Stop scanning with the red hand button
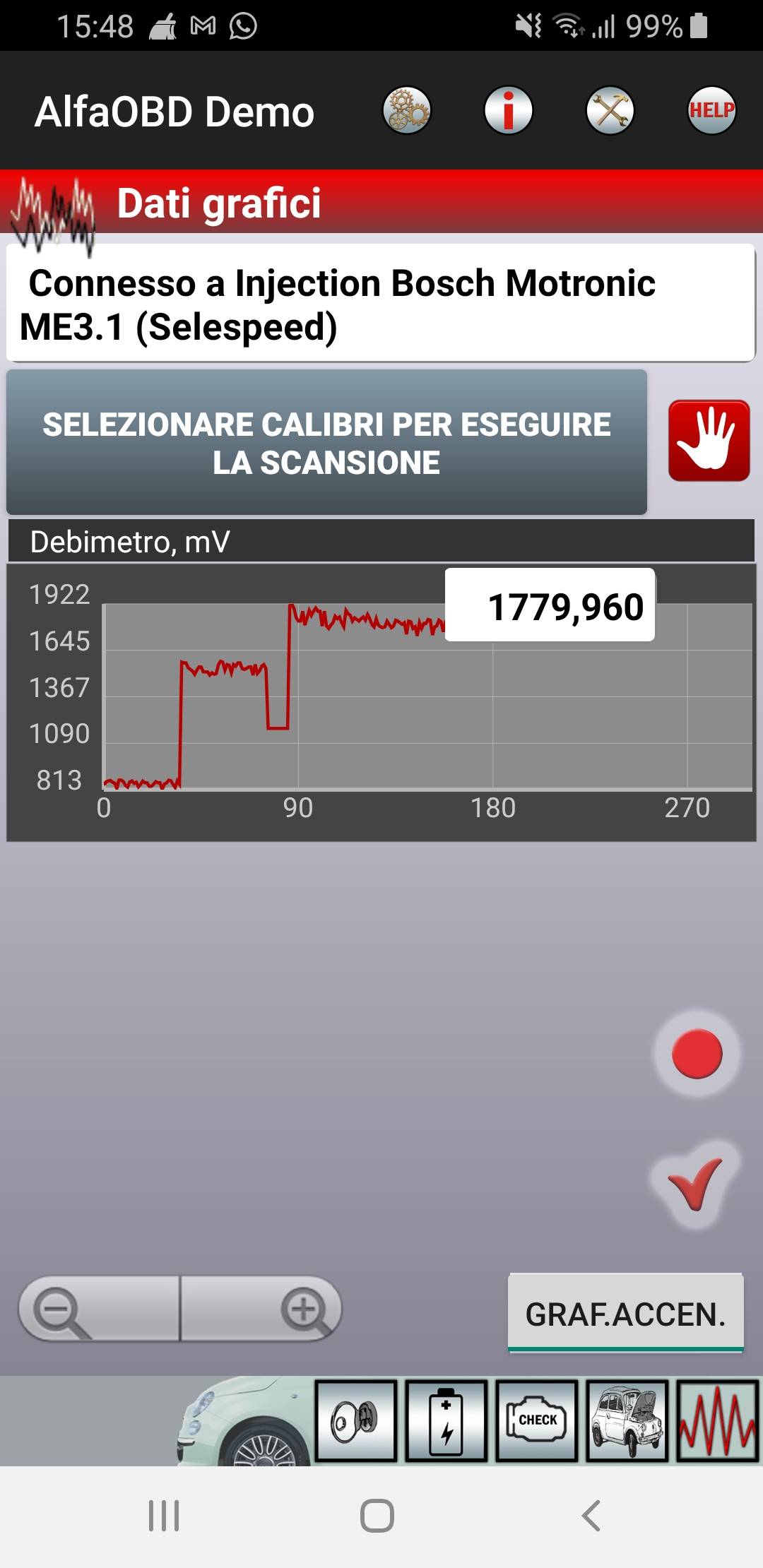Viewport: 763px width, 1568px height. point(709,441)
